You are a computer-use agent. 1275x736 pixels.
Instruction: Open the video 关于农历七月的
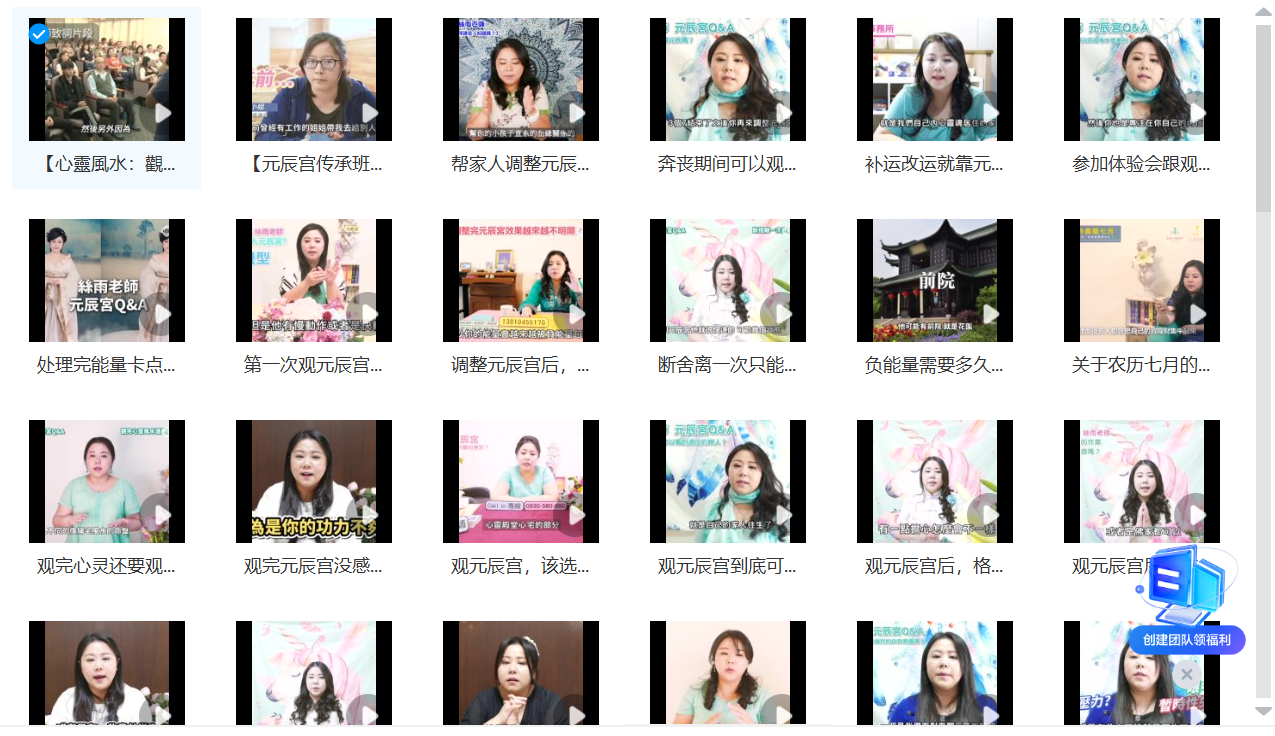pyautogui.click(x=1141, y=281)
